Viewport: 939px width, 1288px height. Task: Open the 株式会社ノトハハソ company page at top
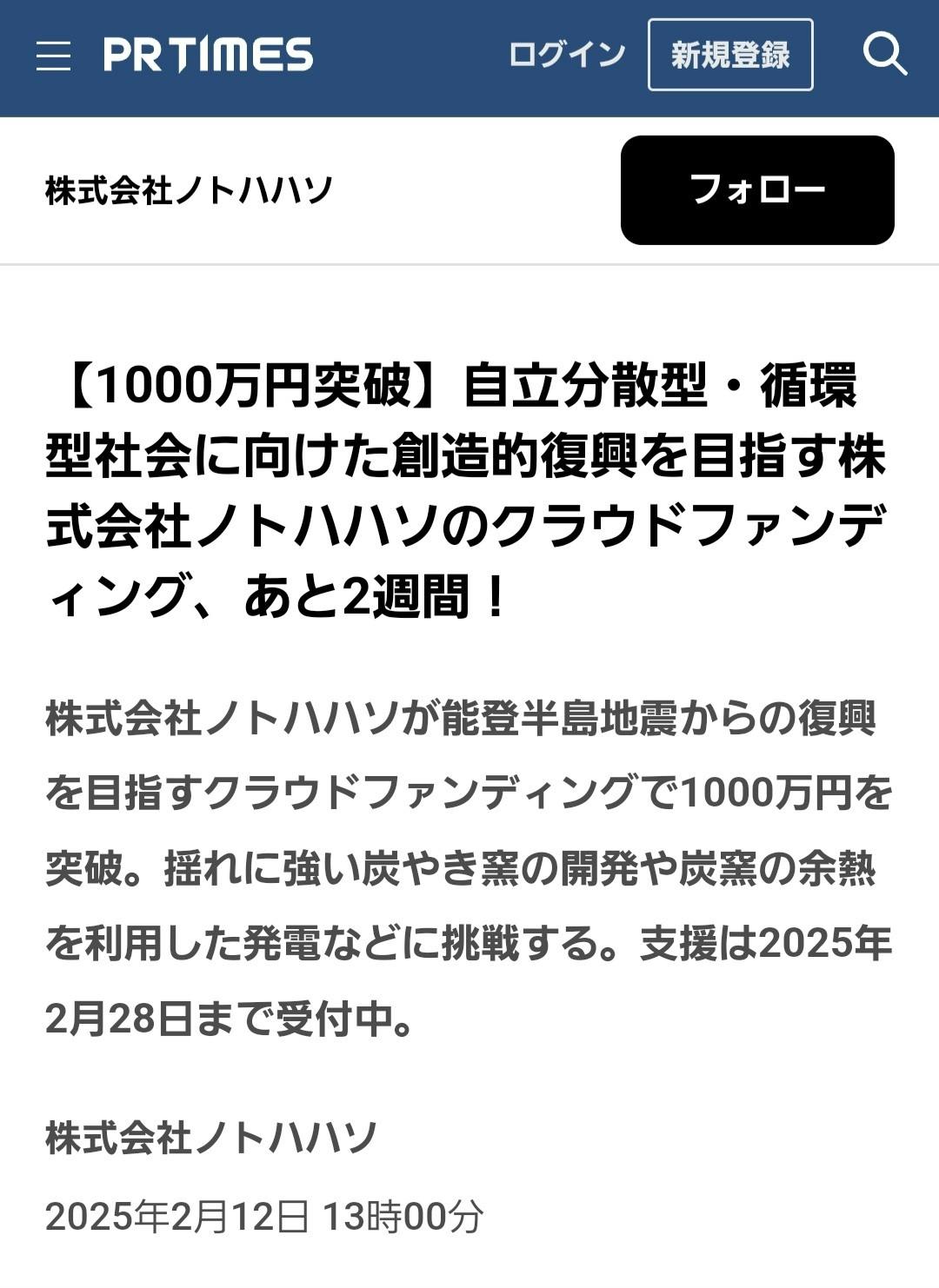coord(189,190)
